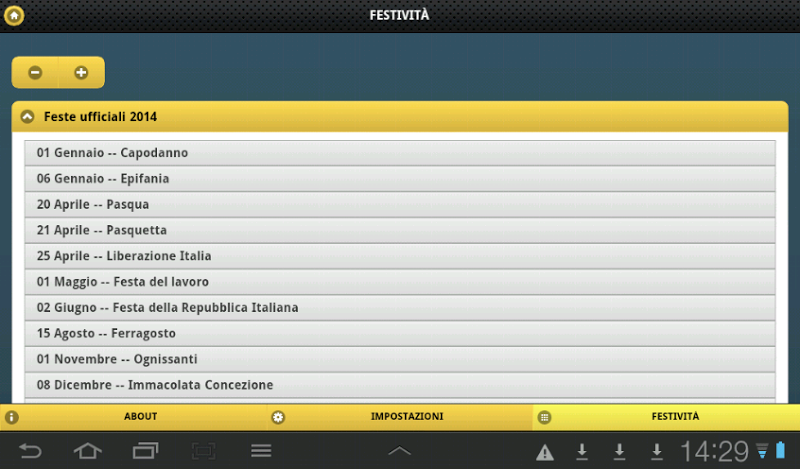Tap the plus button
The width and height of the screenshot is (800, 469).
click(x=81, y=72)
